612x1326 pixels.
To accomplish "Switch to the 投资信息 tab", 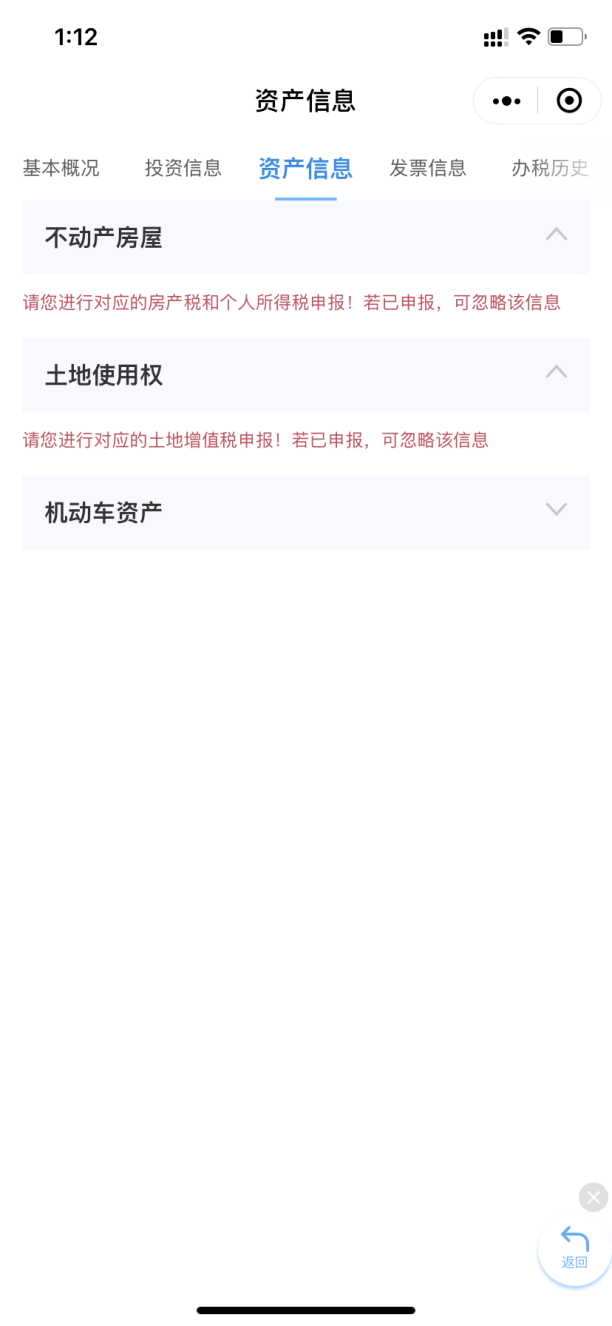I will (183, 168).
